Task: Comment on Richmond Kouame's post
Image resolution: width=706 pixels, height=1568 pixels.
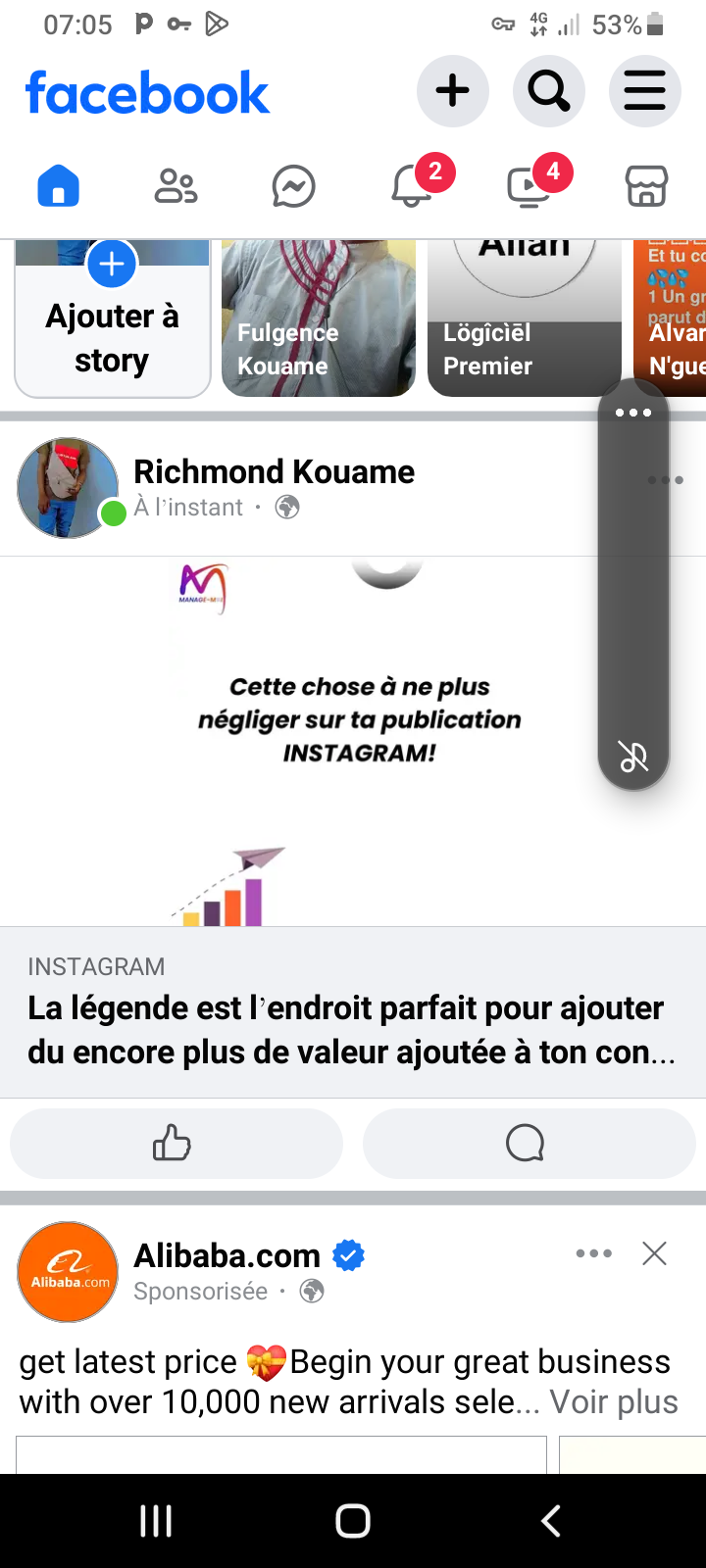Action: 529,1143
